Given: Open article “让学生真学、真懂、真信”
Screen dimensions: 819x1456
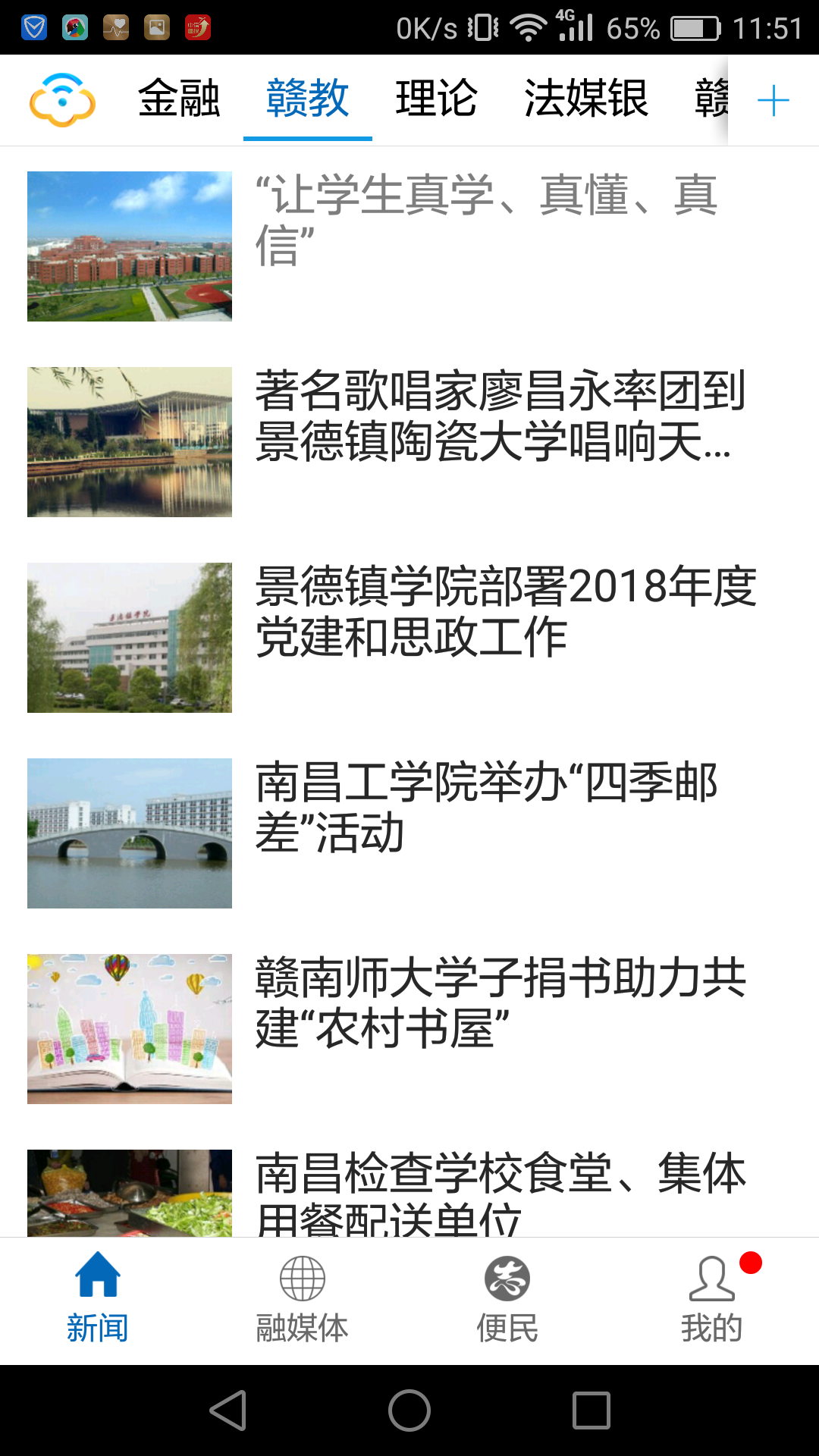Looking at the screenshot, I should tap(409, 246).
